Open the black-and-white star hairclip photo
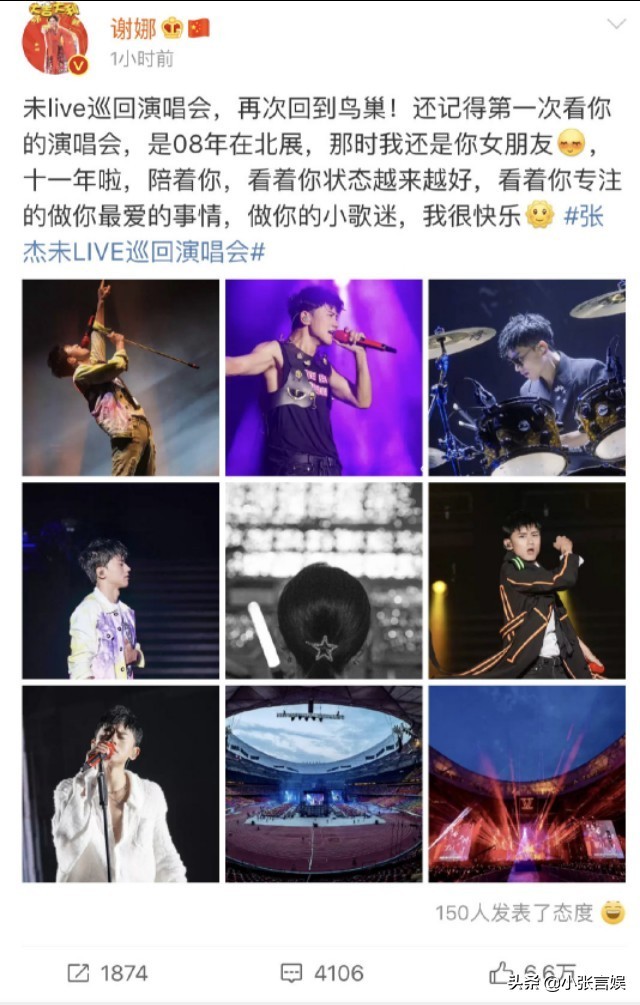Viewport: 640px width, 1005px height. coord(324,581)
